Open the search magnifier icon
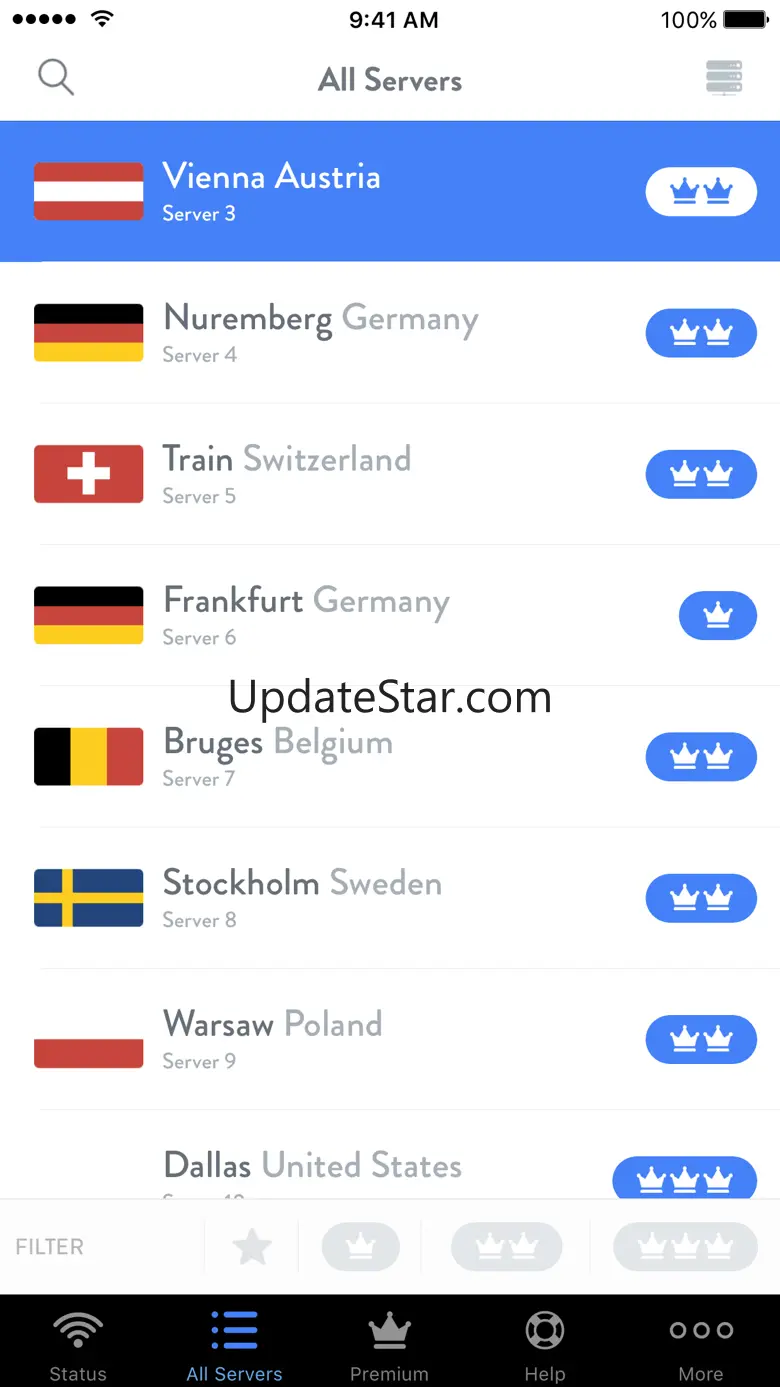Viewport: 780px width, 1387px height. click(56, 78)
